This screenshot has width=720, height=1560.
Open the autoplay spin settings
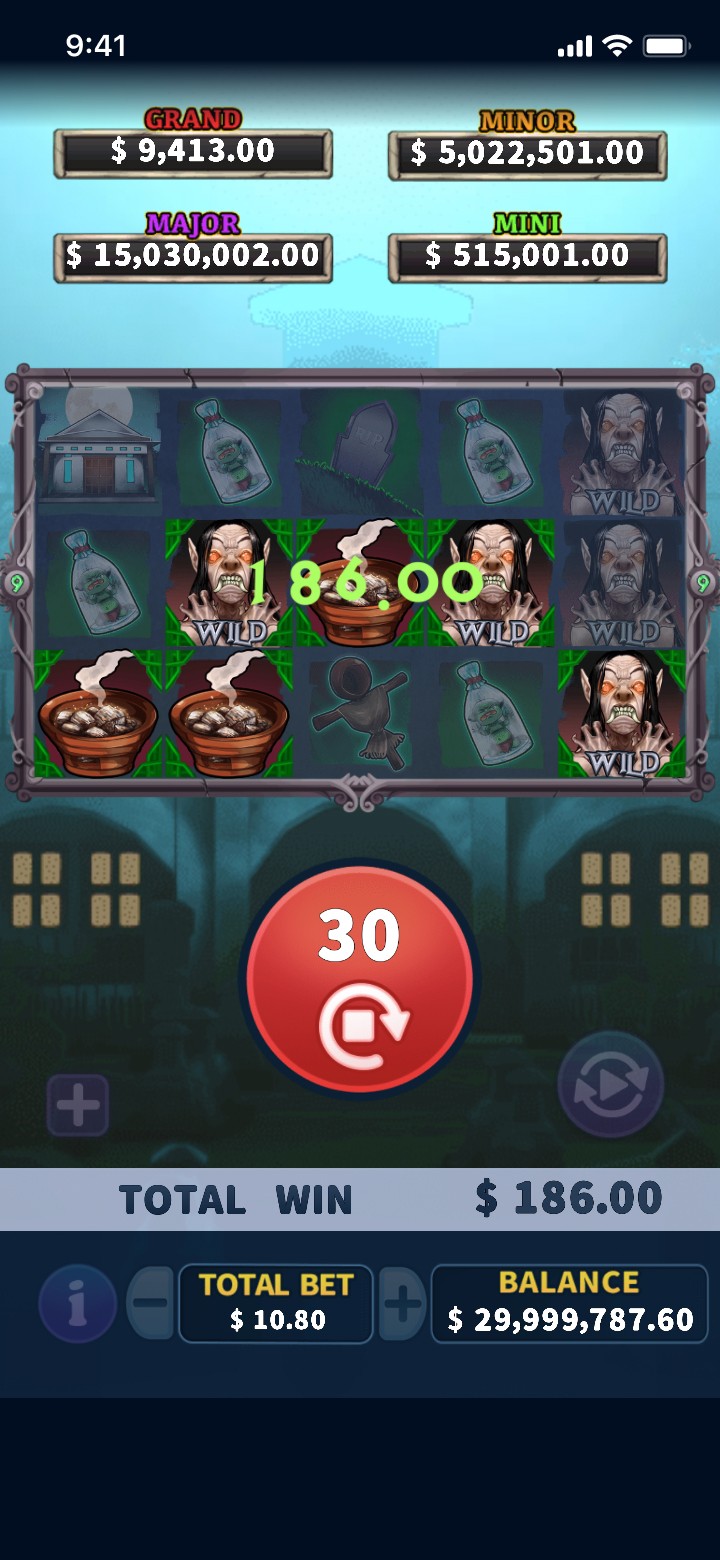[611, 1086]
